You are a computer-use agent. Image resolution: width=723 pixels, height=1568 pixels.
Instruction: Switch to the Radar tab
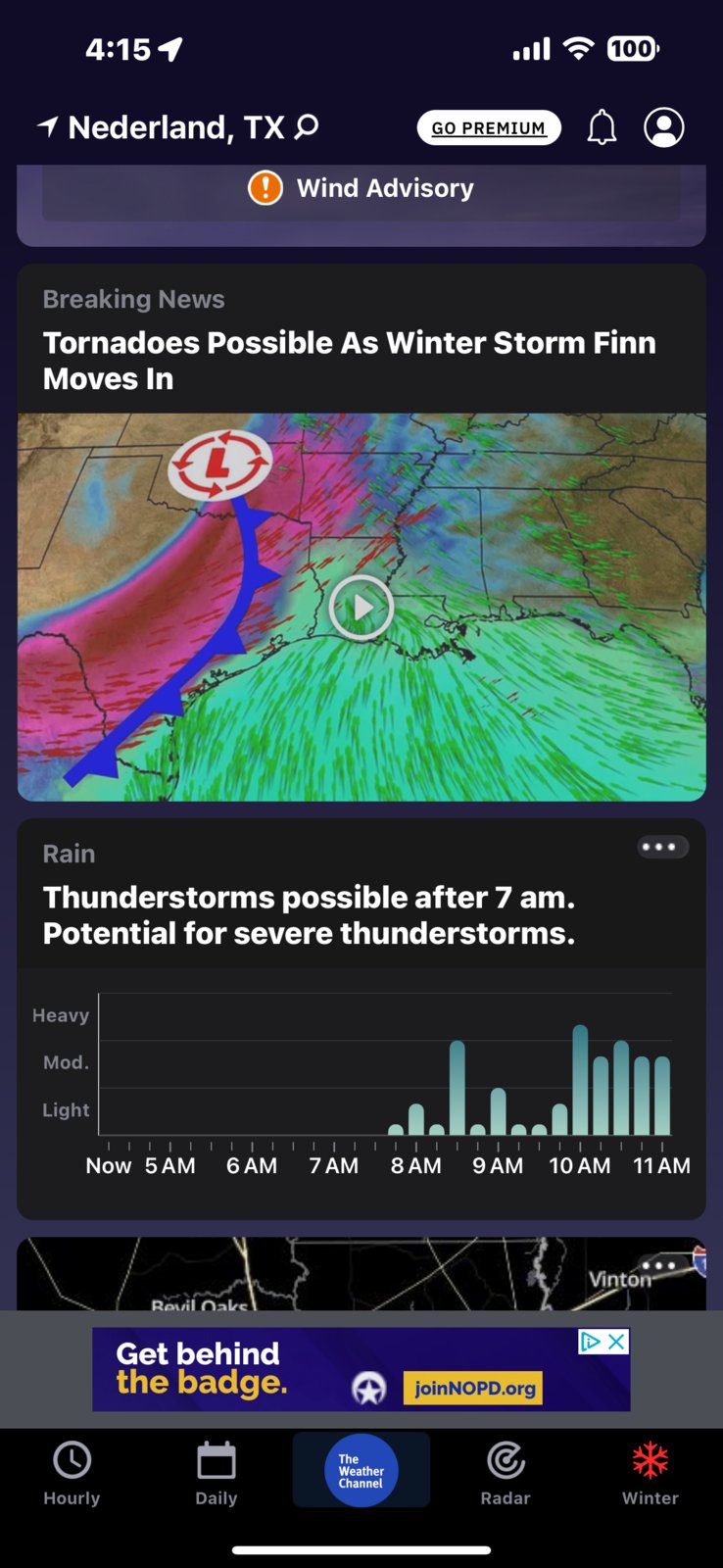[x=506, y=1473]
